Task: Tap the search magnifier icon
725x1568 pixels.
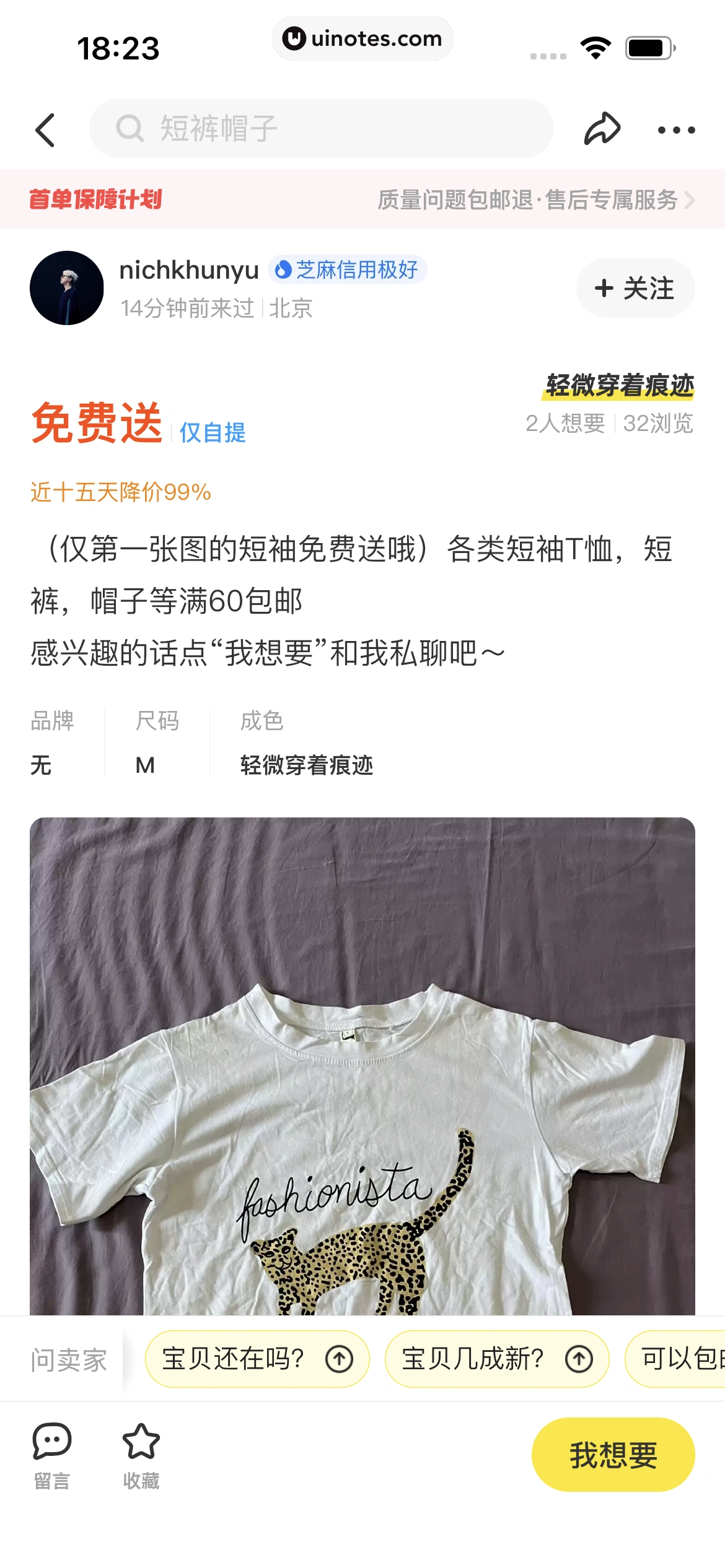Action: coord(129,128)
